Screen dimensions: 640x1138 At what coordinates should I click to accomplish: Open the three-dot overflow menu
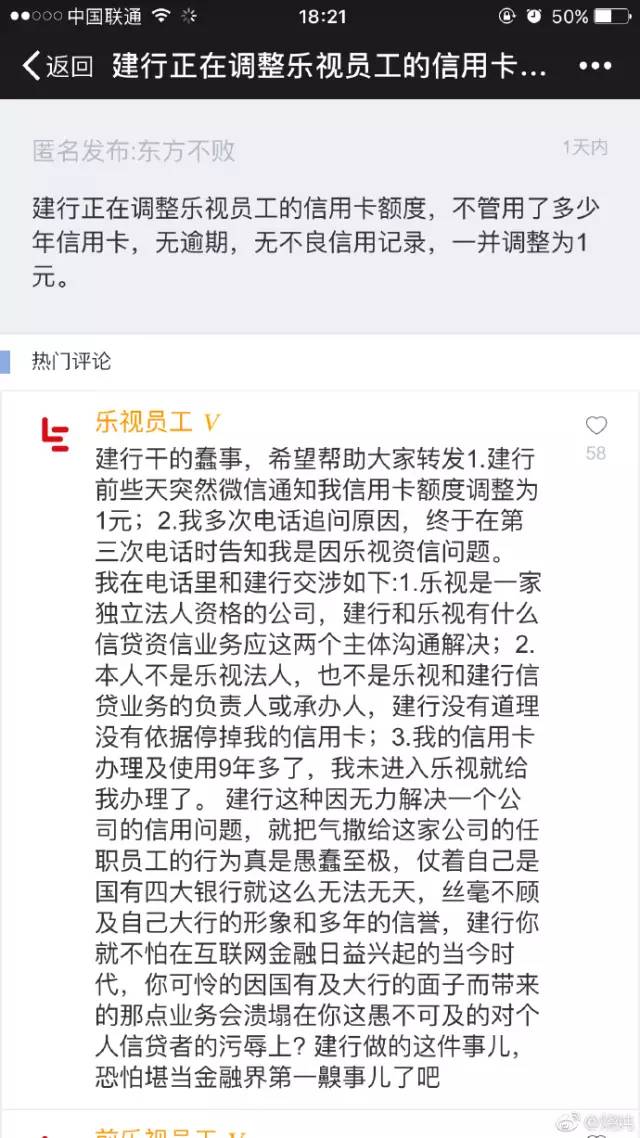click(595, 67)
